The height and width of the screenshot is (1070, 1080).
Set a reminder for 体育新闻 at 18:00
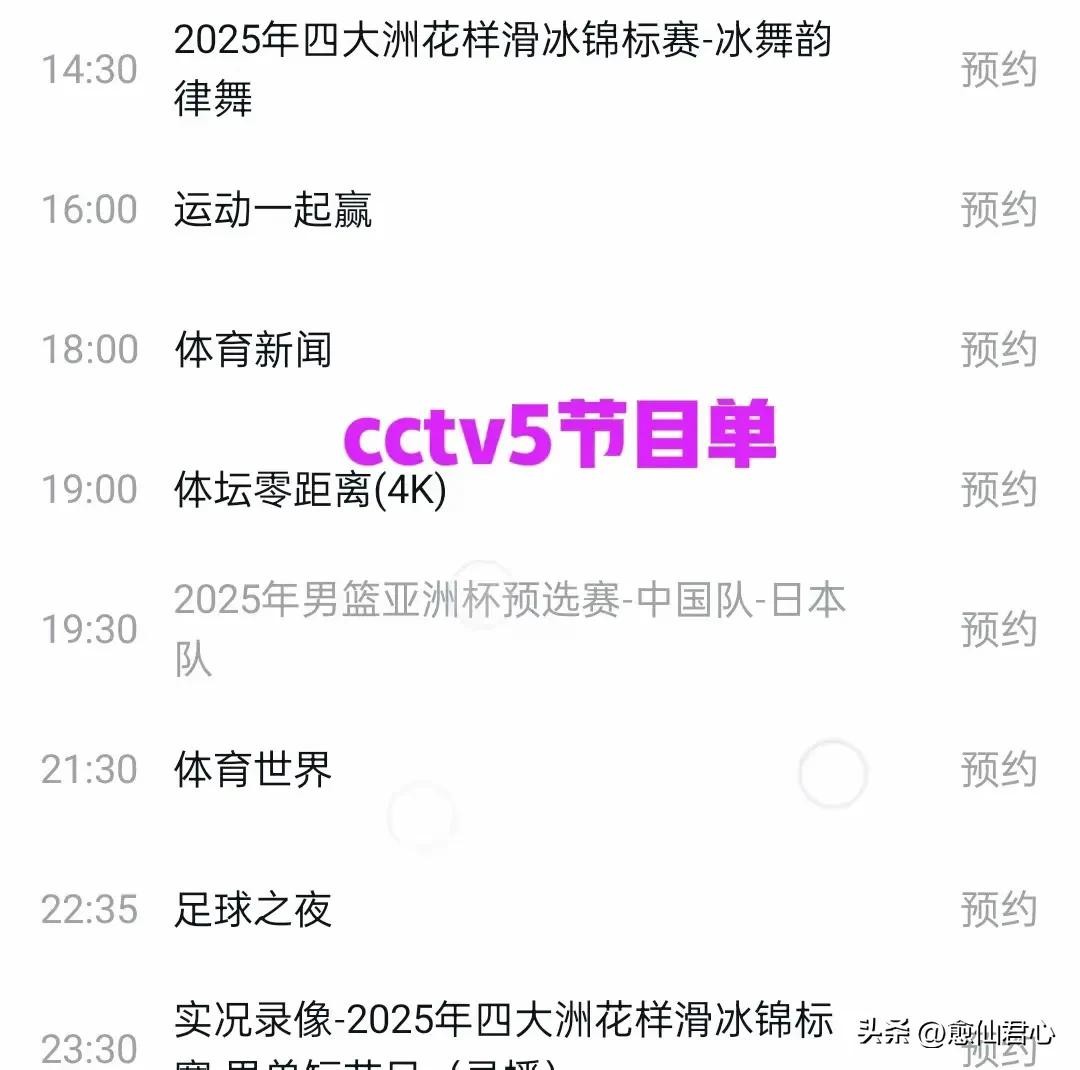pyautogui.click(x=998, y=350)
